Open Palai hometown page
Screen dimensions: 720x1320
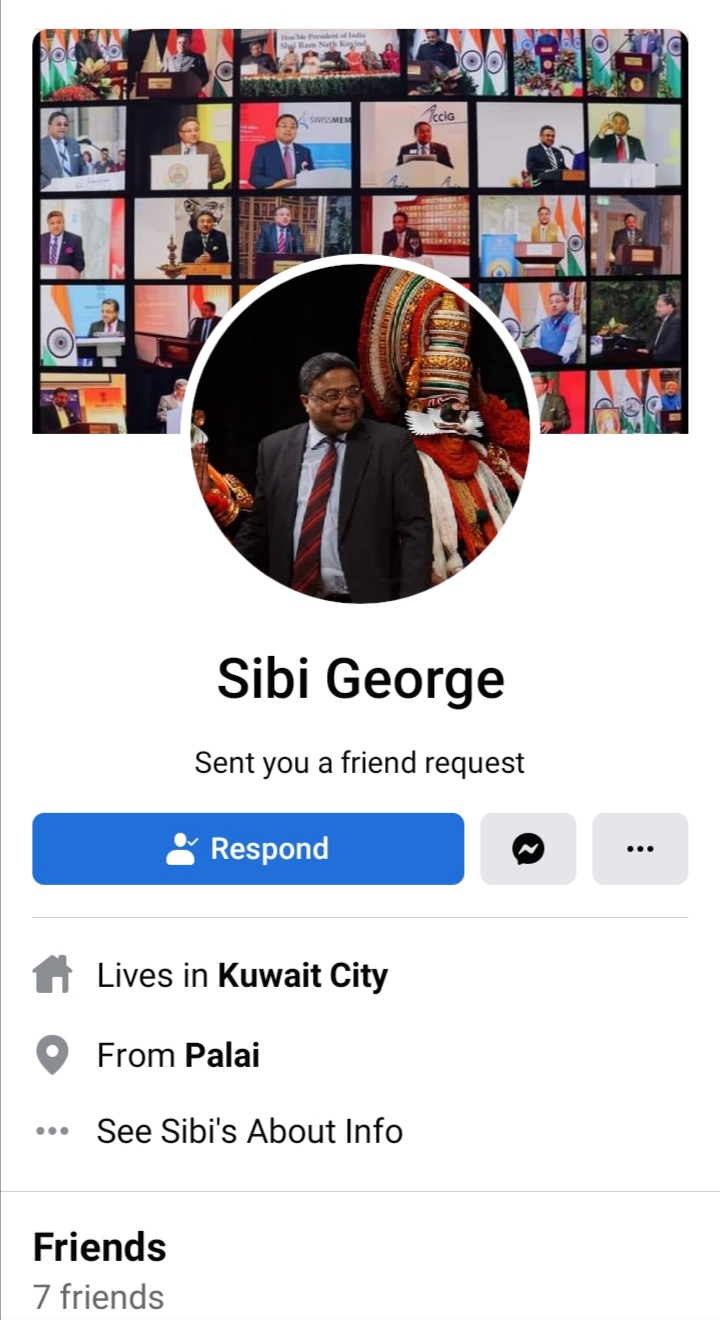tap(222, 1055)
